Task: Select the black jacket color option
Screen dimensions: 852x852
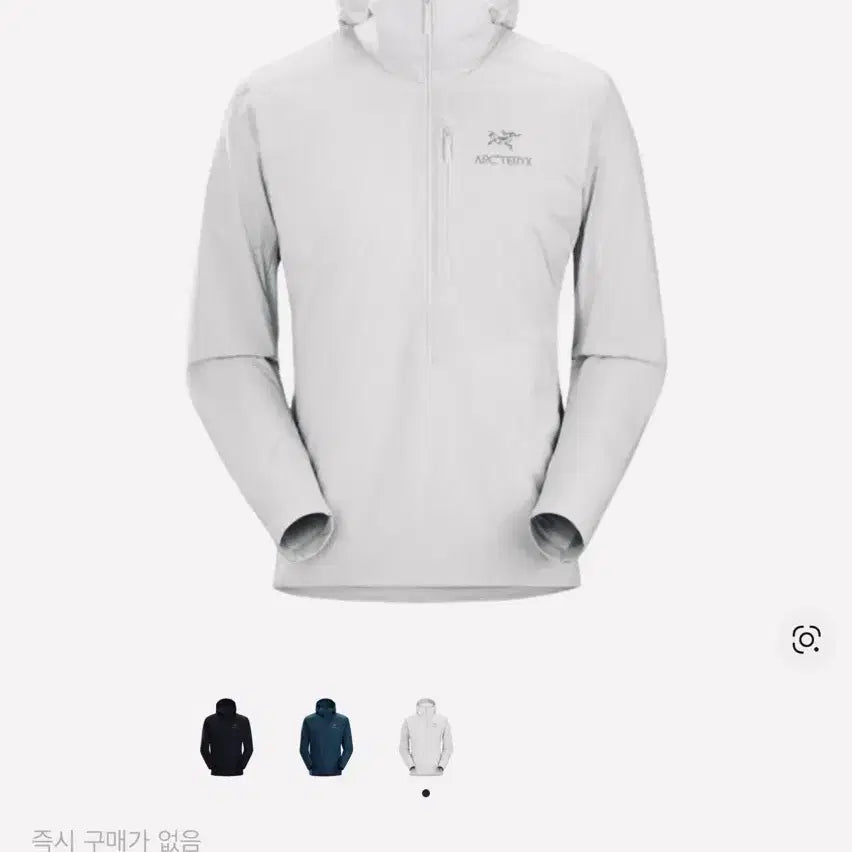Action: [x=226, y=736]
